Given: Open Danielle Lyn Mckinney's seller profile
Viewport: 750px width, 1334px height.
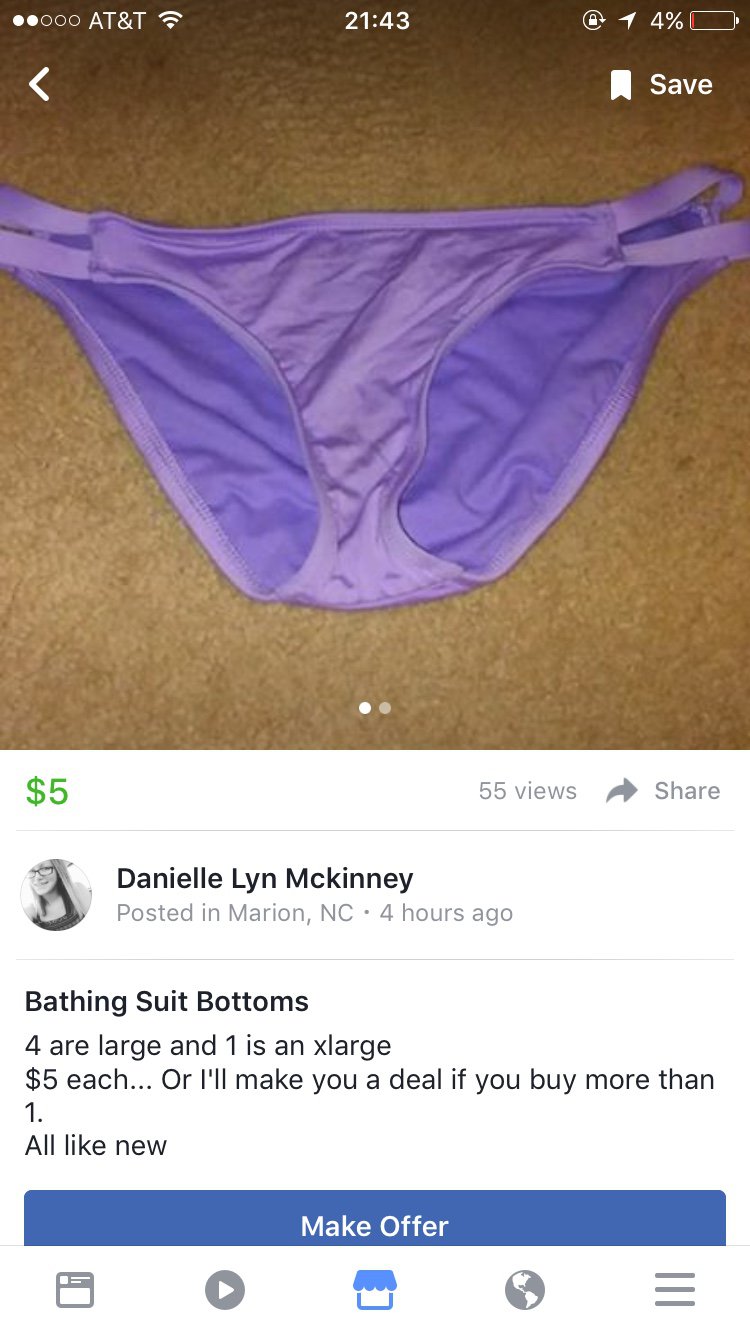Looking at the screenshot, I should 264,879.
